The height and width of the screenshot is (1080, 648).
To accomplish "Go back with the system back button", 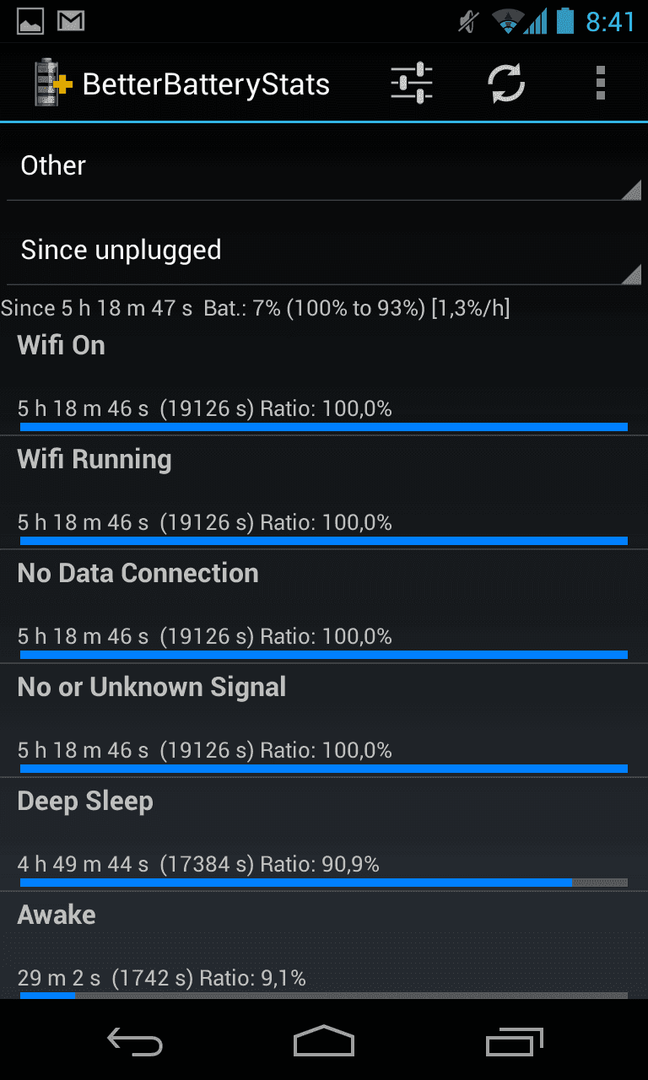I will click(135, 1041).
